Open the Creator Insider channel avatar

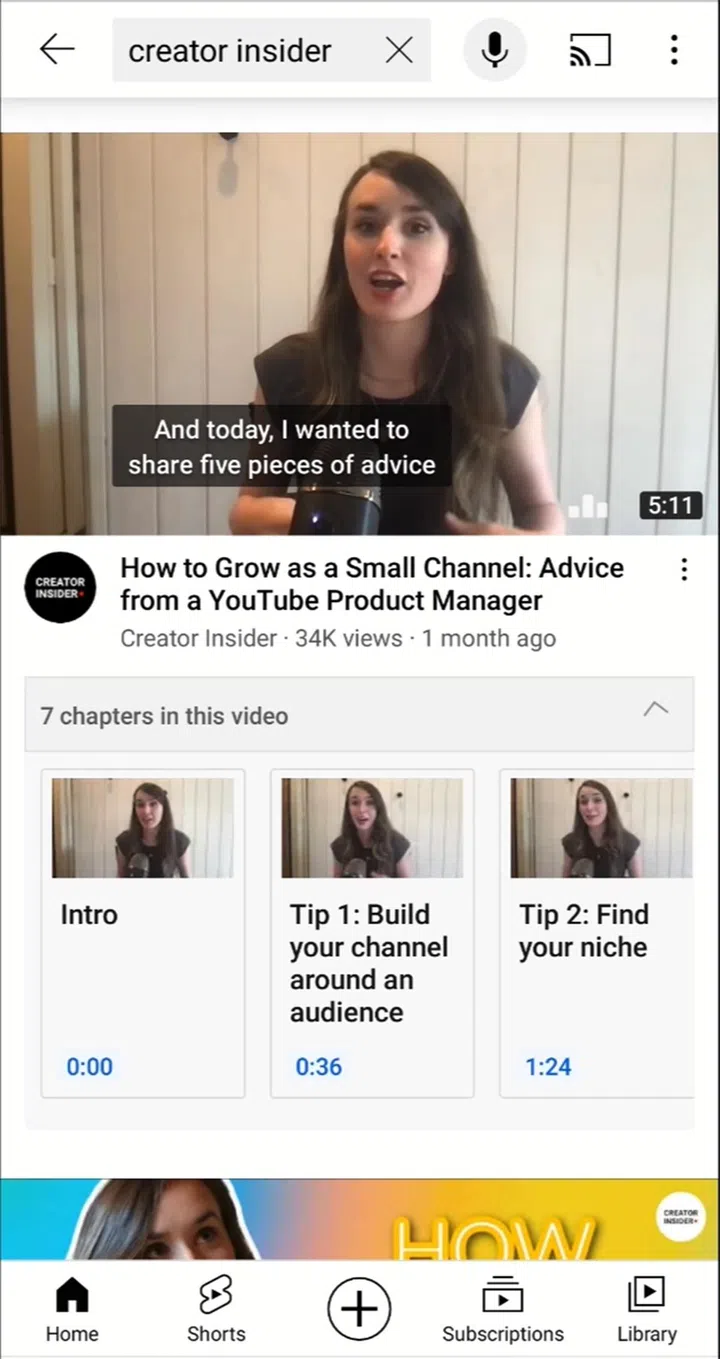tap(60, 587)
